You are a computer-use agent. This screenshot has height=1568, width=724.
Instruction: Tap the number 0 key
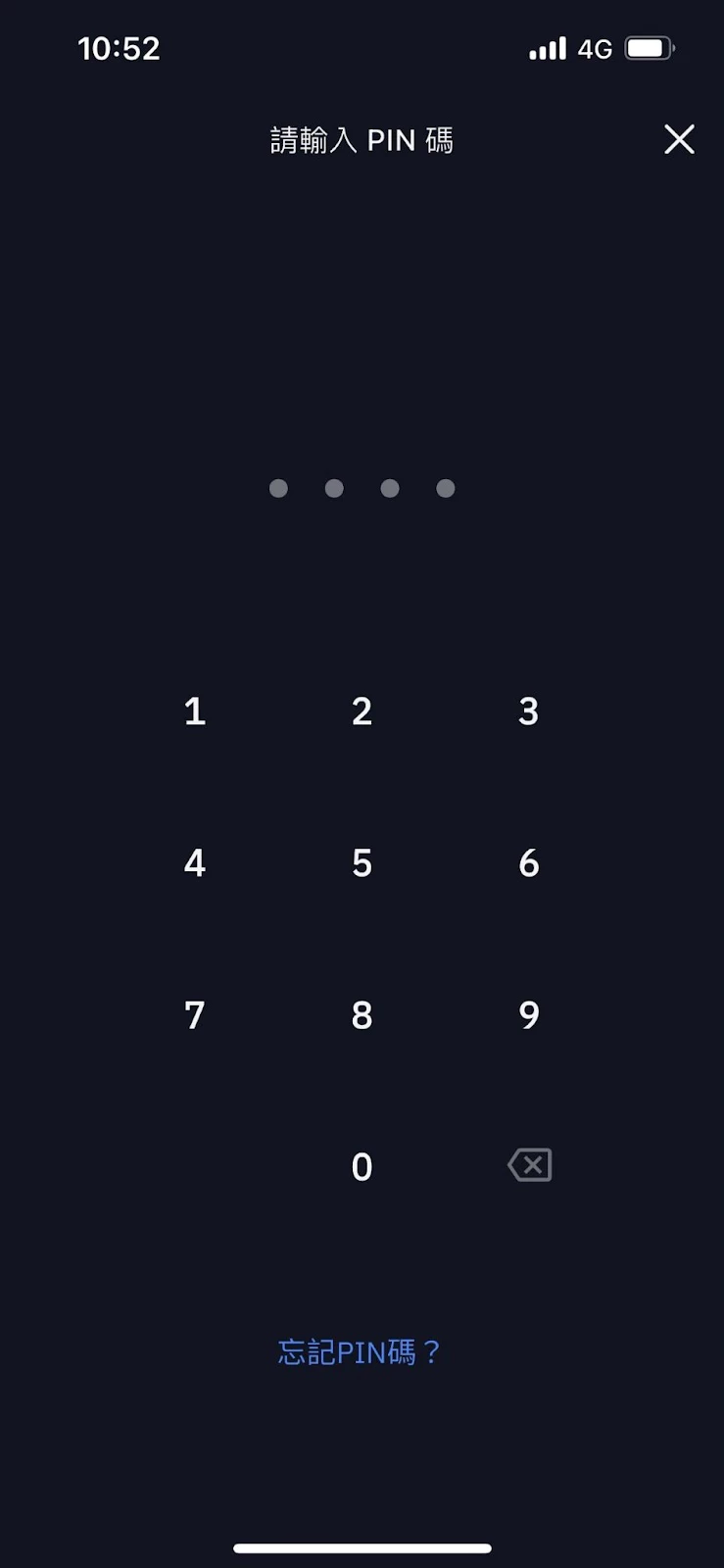click(x=362, y=1167)
